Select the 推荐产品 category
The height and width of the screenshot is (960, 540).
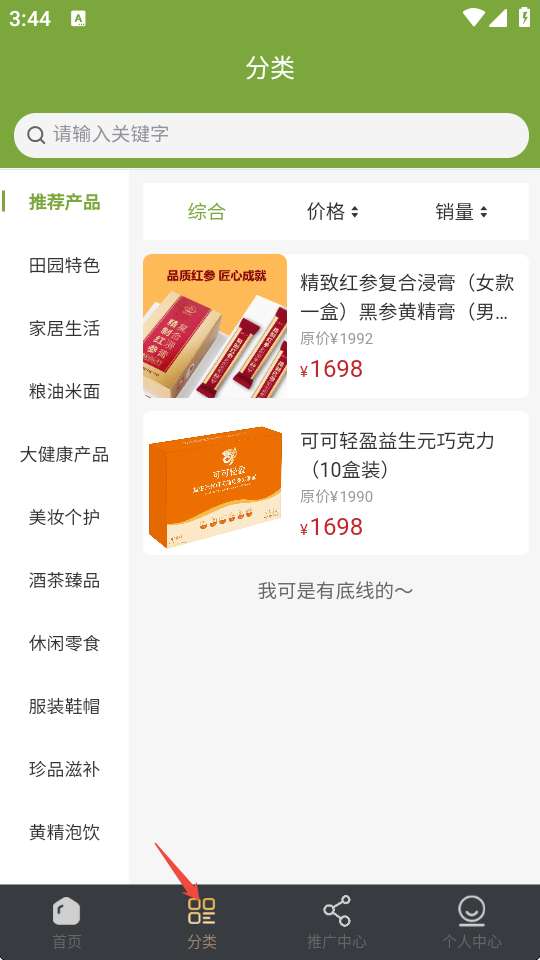click(64, 203)
